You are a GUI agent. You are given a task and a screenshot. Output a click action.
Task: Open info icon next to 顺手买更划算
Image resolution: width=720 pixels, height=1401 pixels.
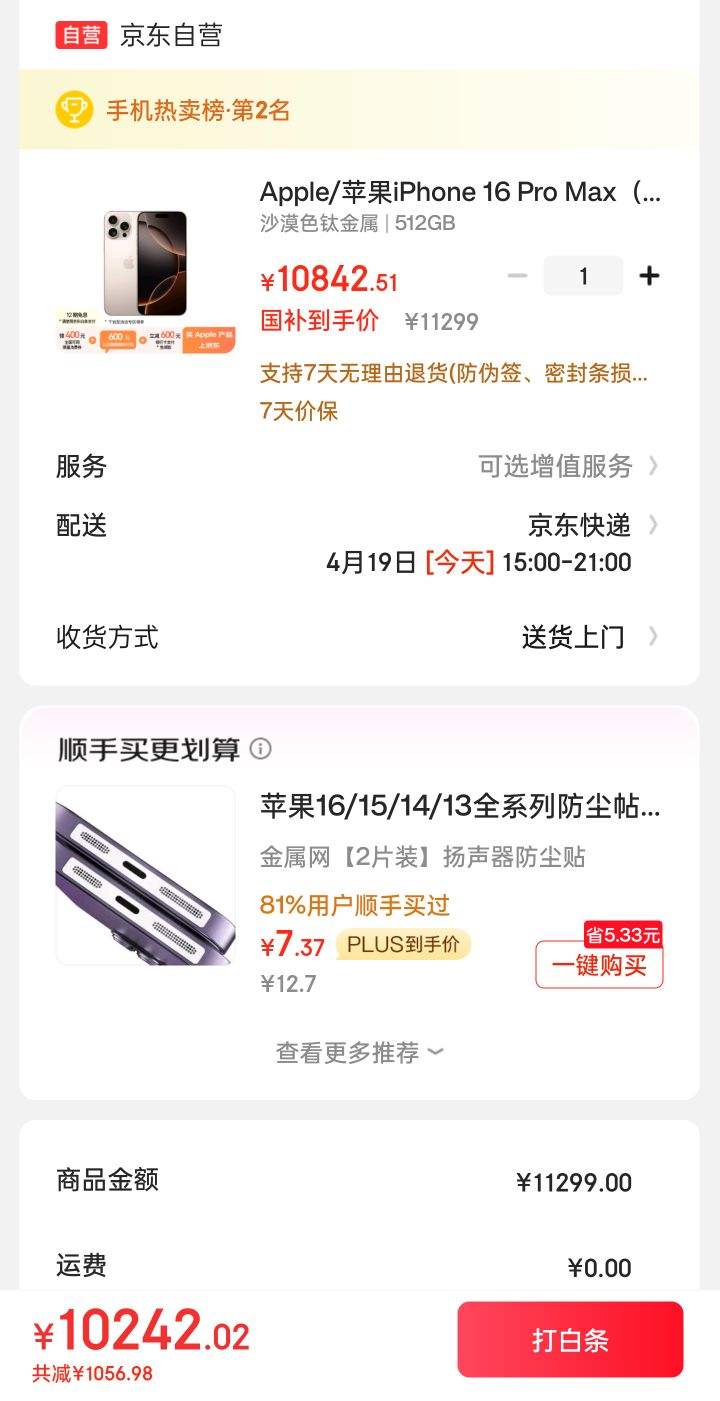pyautogui.click(x=260, y=749)
